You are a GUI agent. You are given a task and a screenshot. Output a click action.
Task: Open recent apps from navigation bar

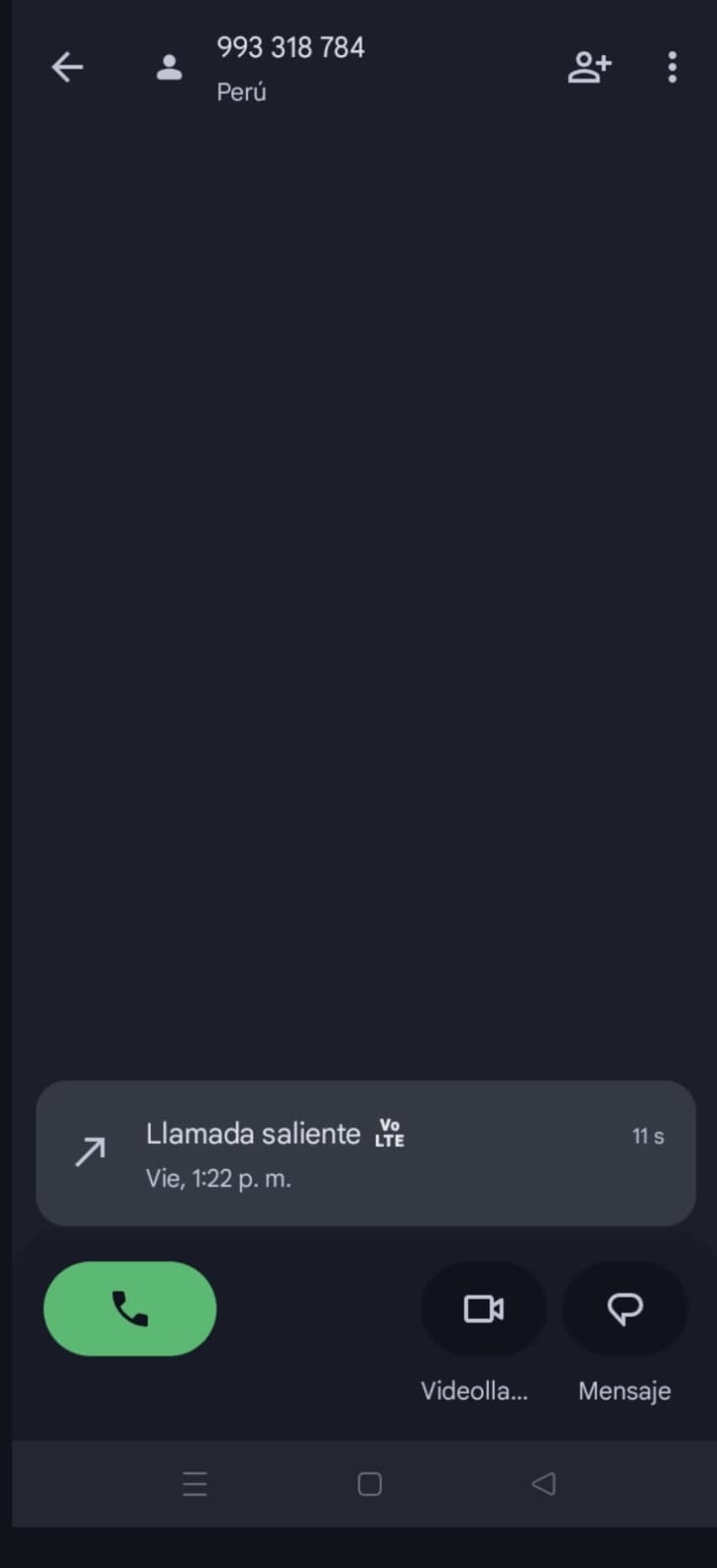pyautogui.click(x=195, y=1484)
